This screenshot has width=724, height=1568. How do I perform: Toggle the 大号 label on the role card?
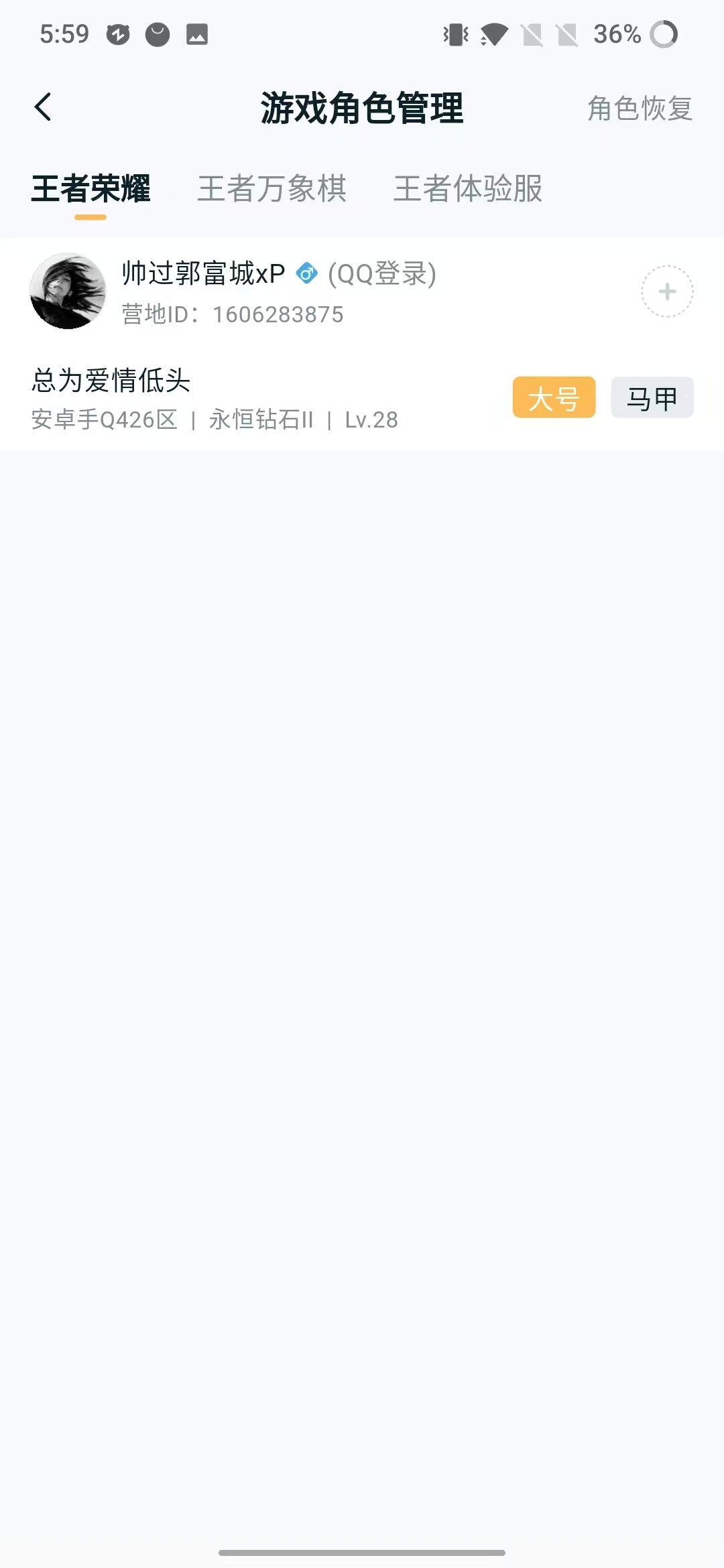pyautogui.click(x=554, y=398)
